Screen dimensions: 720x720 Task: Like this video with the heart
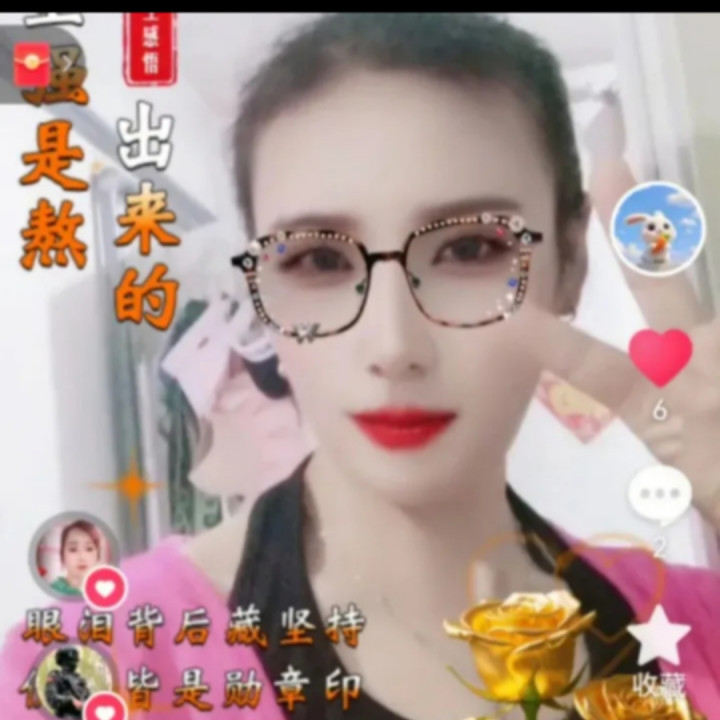click(x=660, y=356)
